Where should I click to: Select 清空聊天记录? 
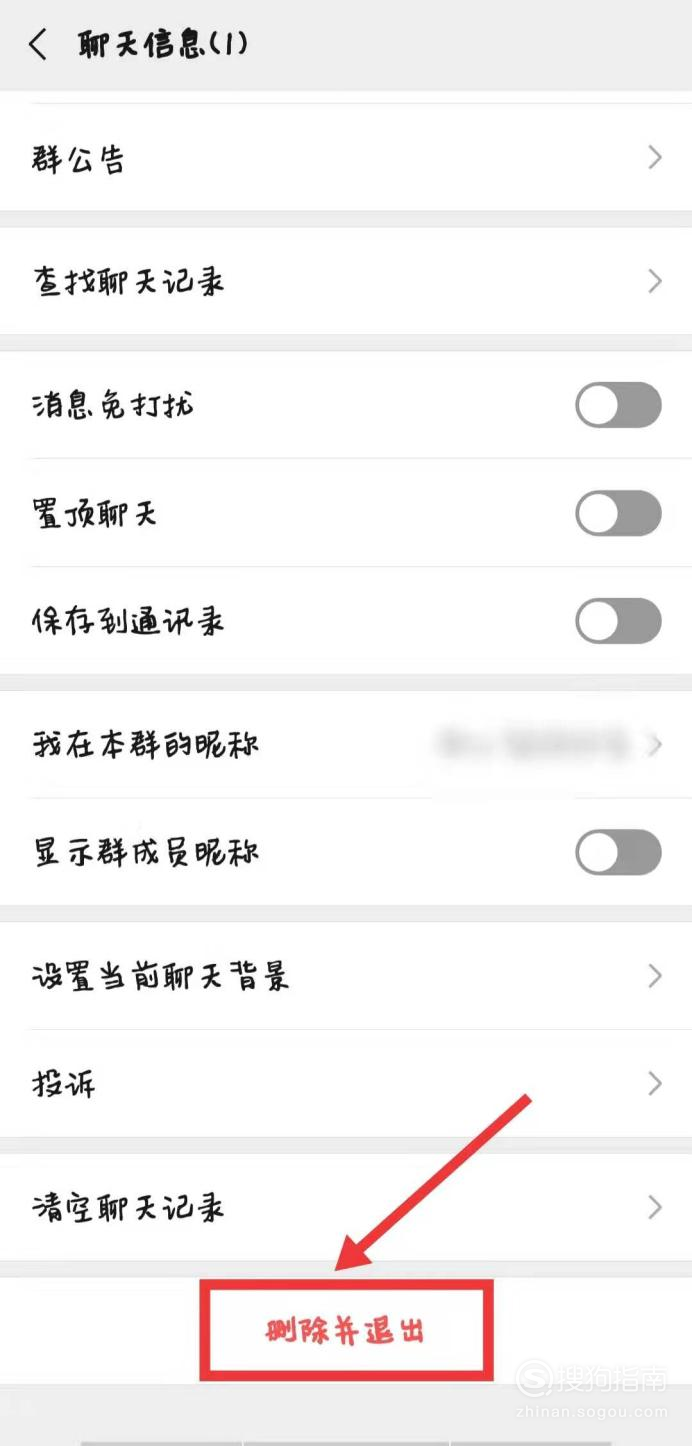(x=346, y=1207)
